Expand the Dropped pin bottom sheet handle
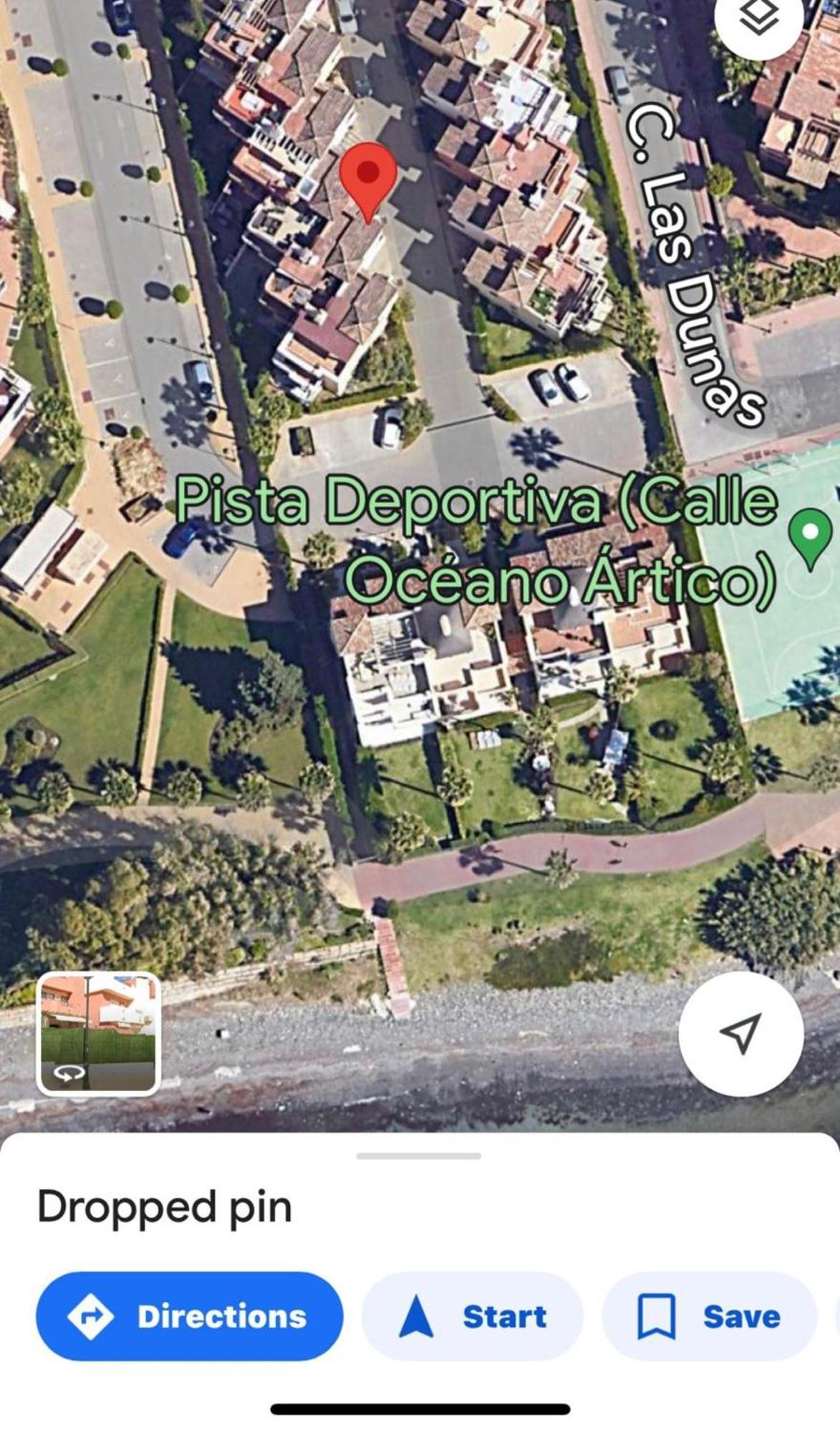 419,1156
